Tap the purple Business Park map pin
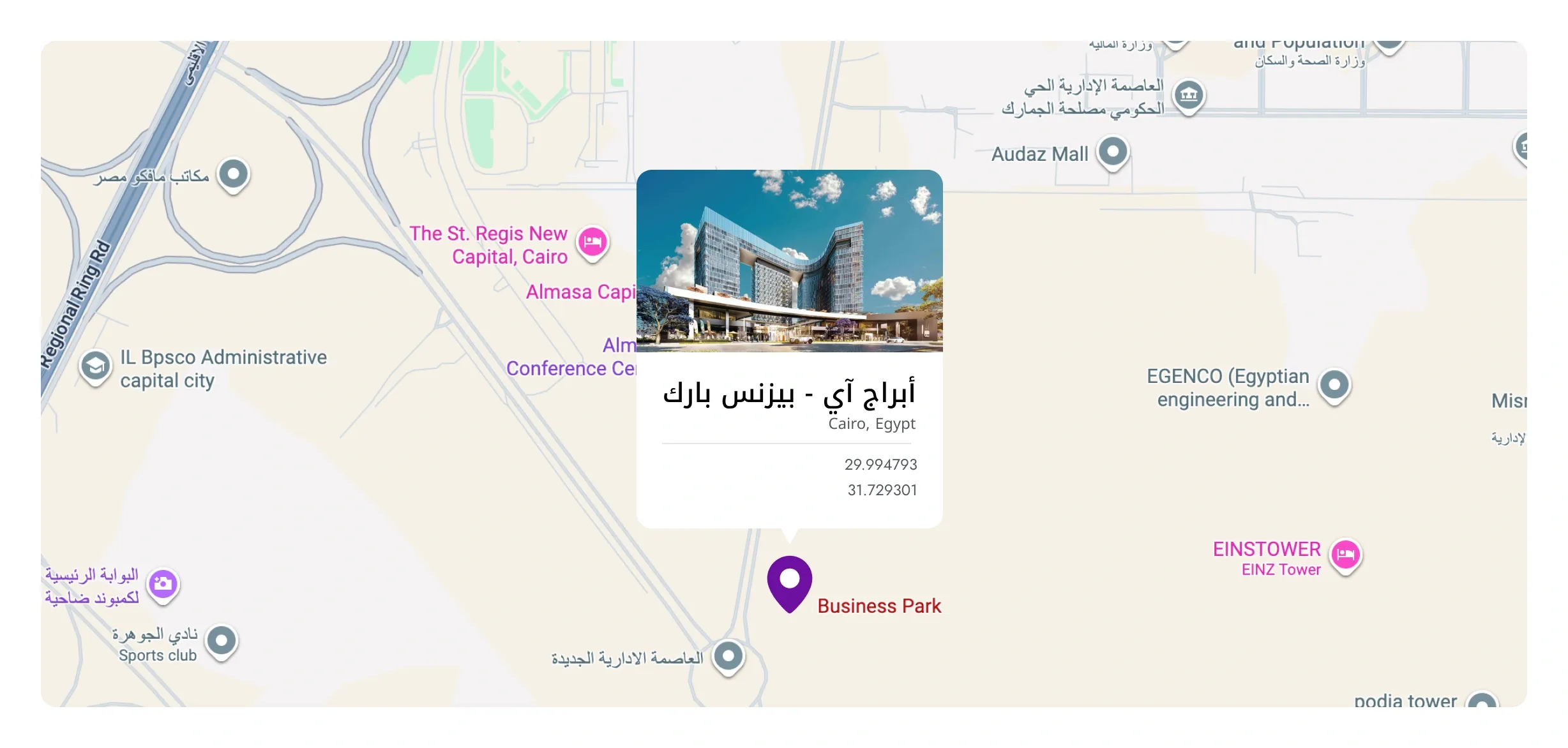The height and width of the screenshot is (748, 1568). (x=790, y=581)
